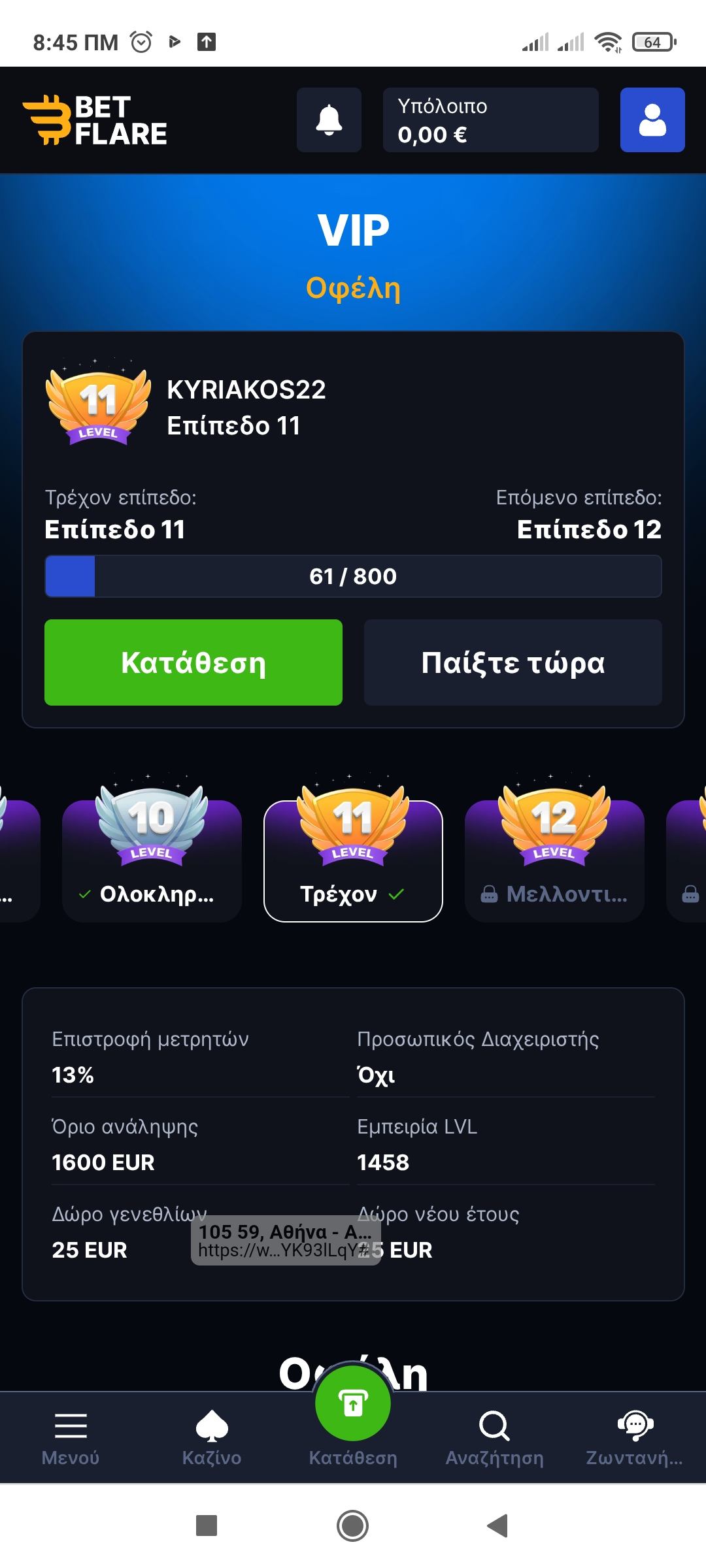This screenshot has height=1568, width=706.
Task: Open Αναζήτηση search in bottom bar
Action: pos(494,1439)
